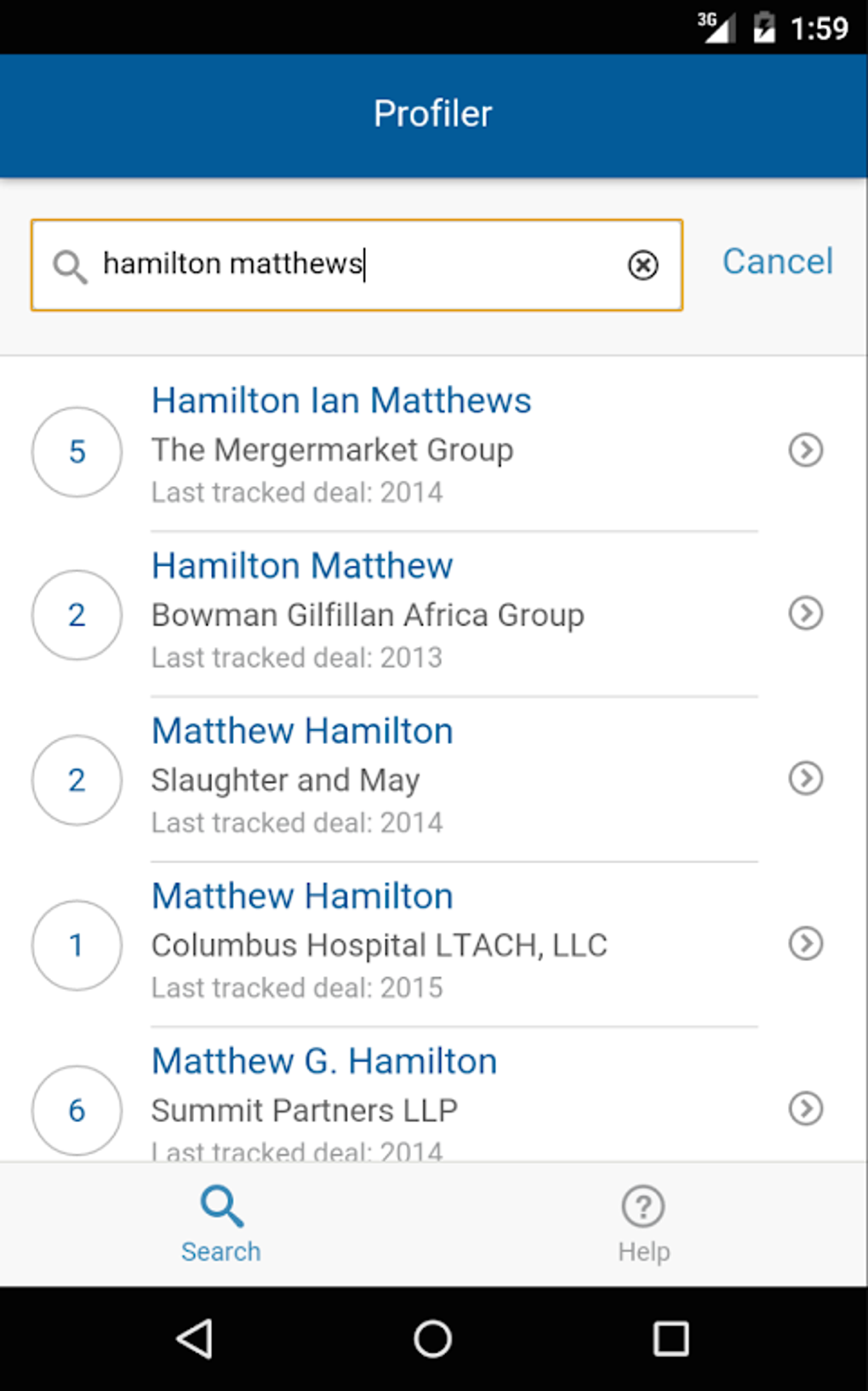Expand the Slaughter and May result chevron

(805, 779)
